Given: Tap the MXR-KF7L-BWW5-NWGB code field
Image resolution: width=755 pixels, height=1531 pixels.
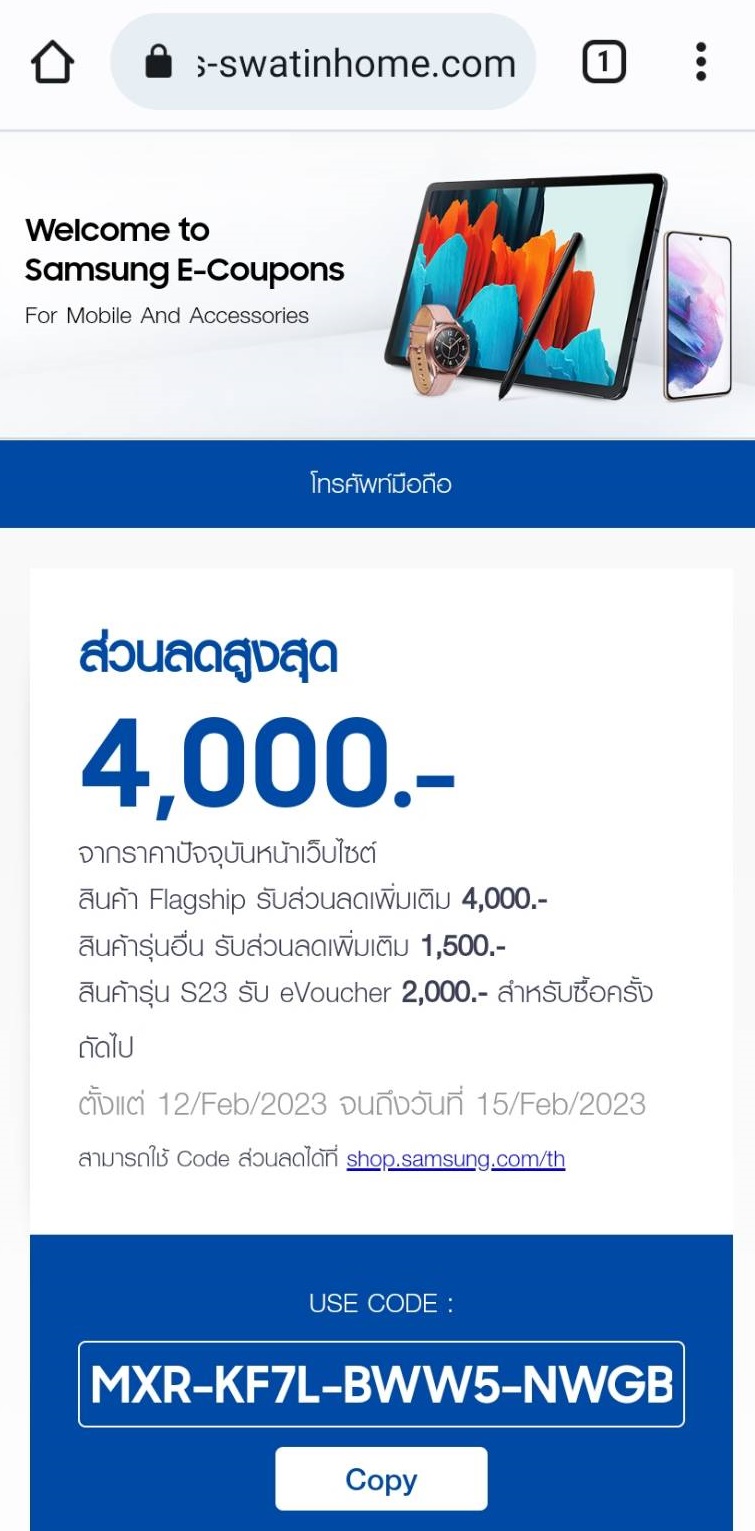Looking at the screenshot, I should coord(381,1384).
